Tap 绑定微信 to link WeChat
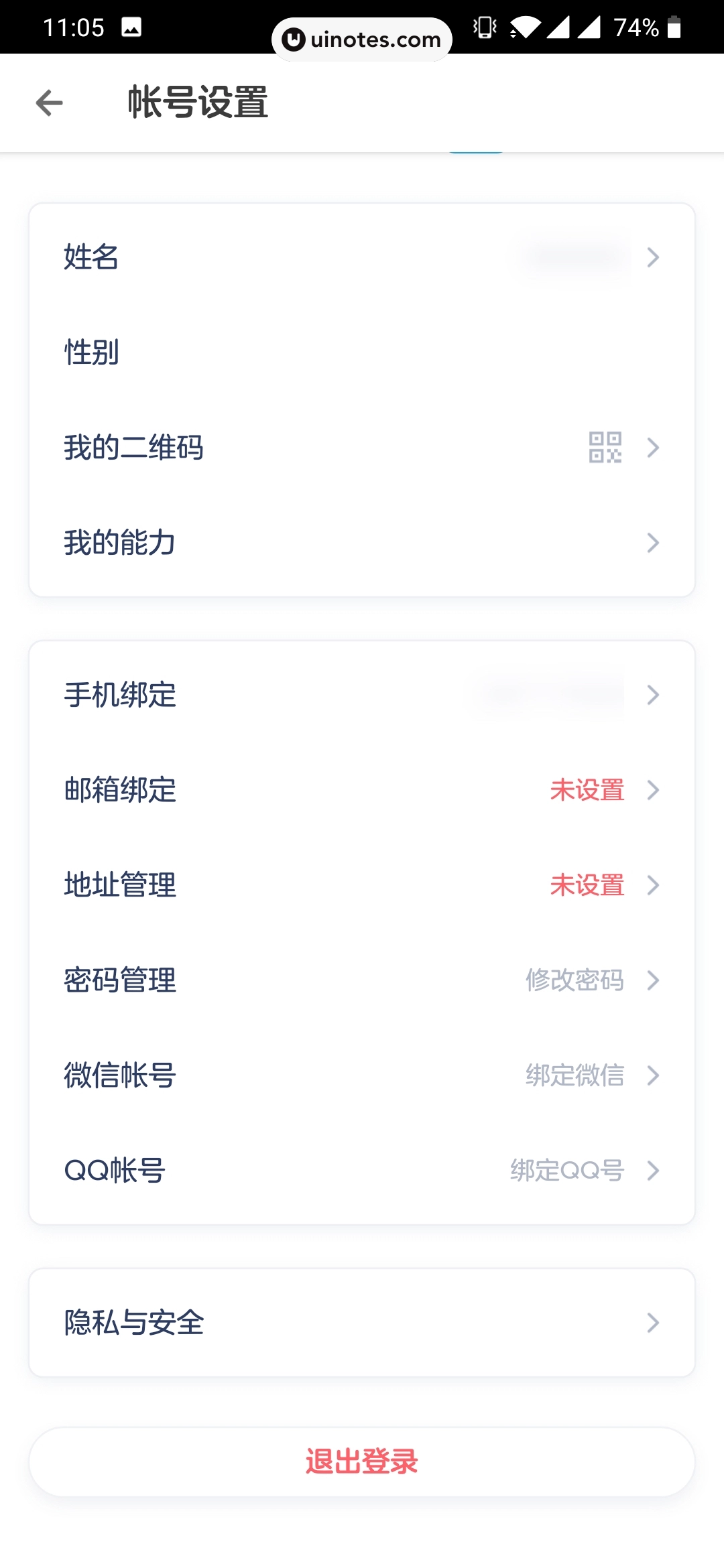This screenshot has height=1568, width=724. [x=575, y=1075]
